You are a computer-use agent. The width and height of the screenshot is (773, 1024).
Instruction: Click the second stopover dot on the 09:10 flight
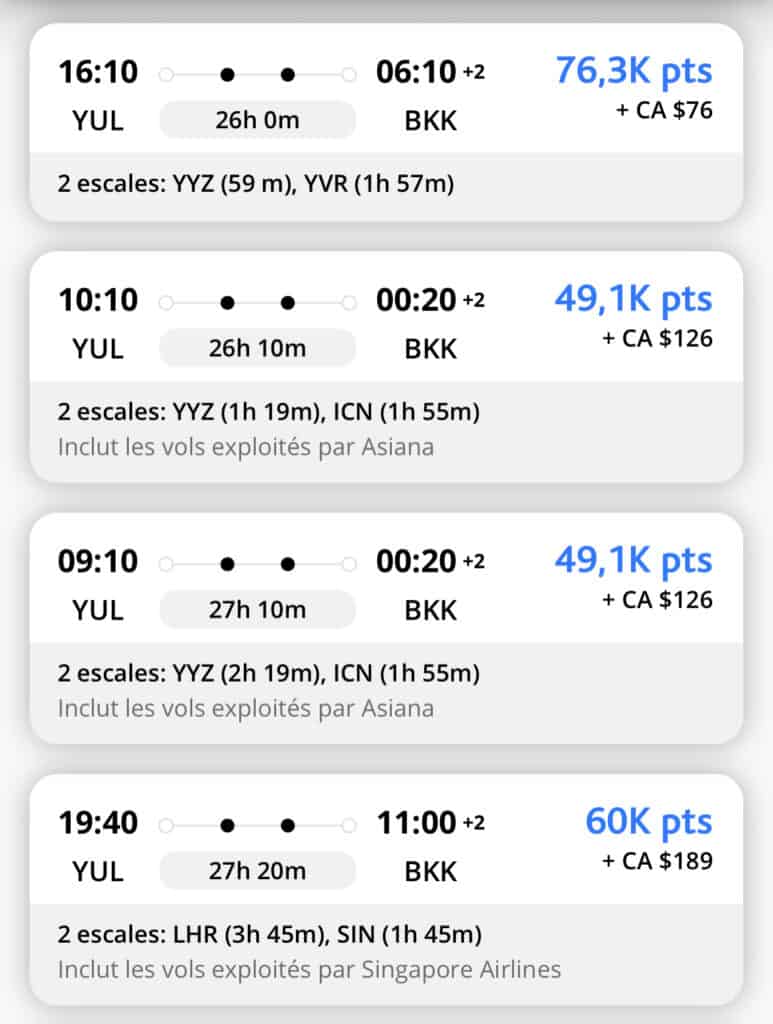pos(289,562)
